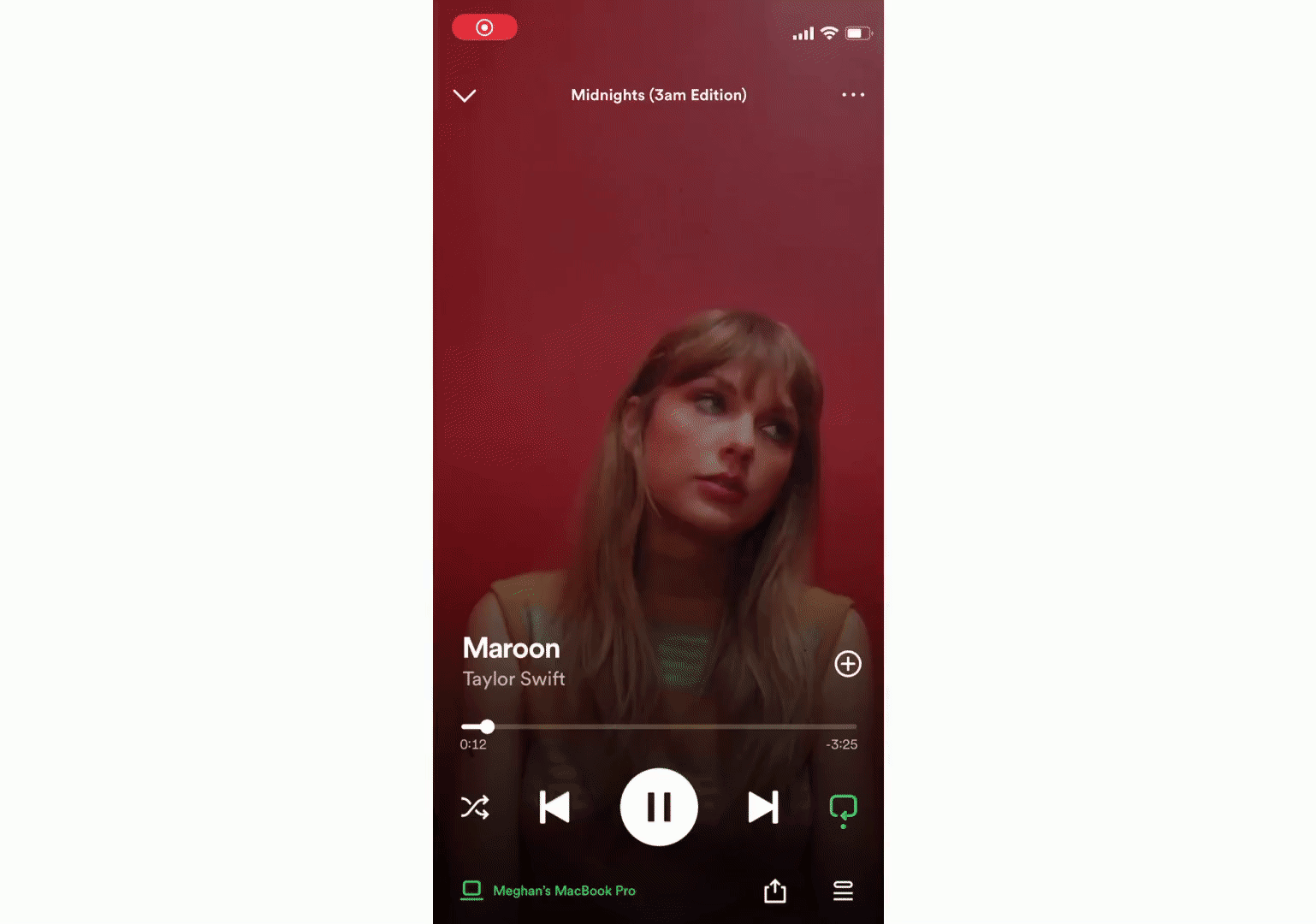Skip to the next track
This screenshot has height=924, width=1316.
pyautogui.click(x=762, y=807)
